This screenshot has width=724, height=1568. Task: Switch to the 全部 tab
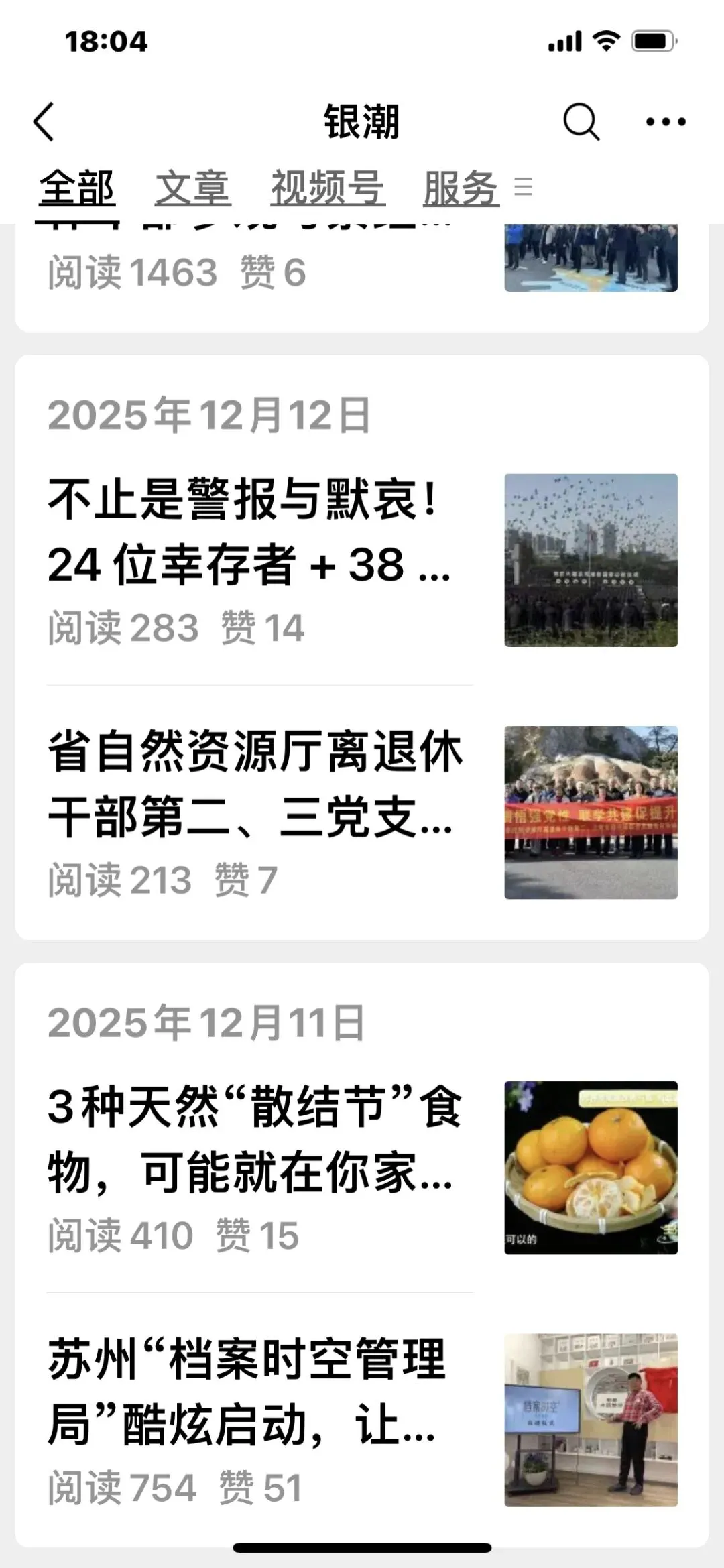76,188
